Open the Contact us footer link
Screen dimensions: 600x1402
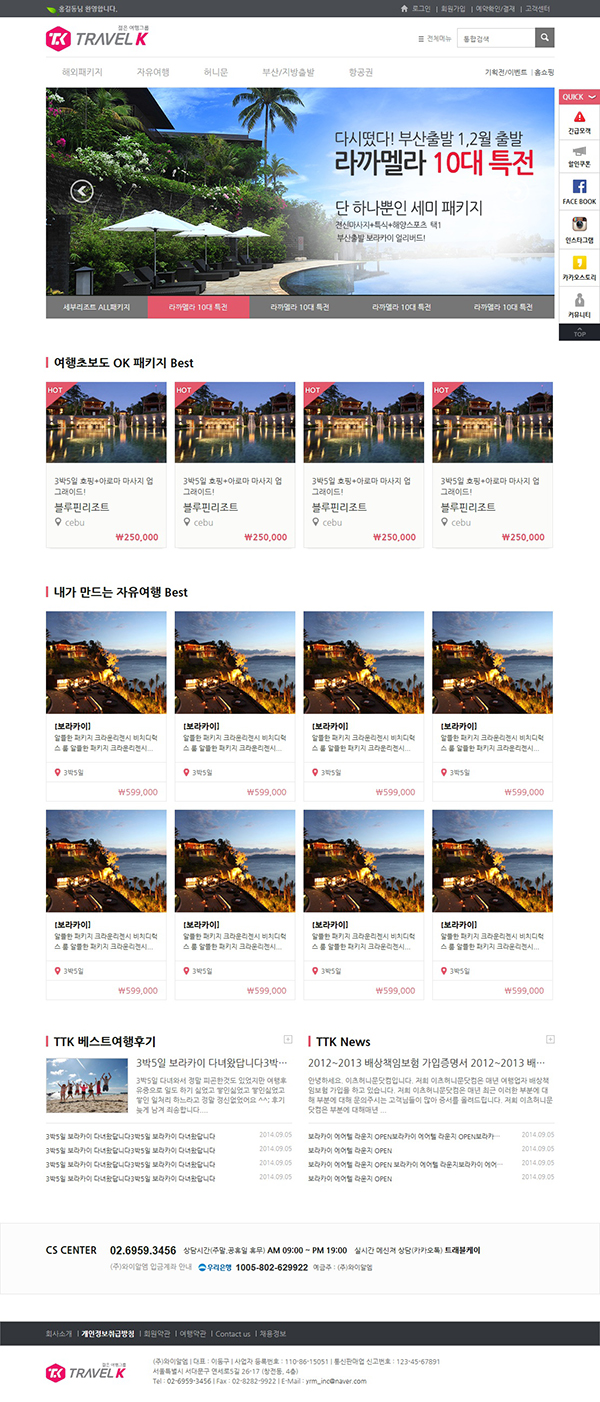pos(233,1334)
